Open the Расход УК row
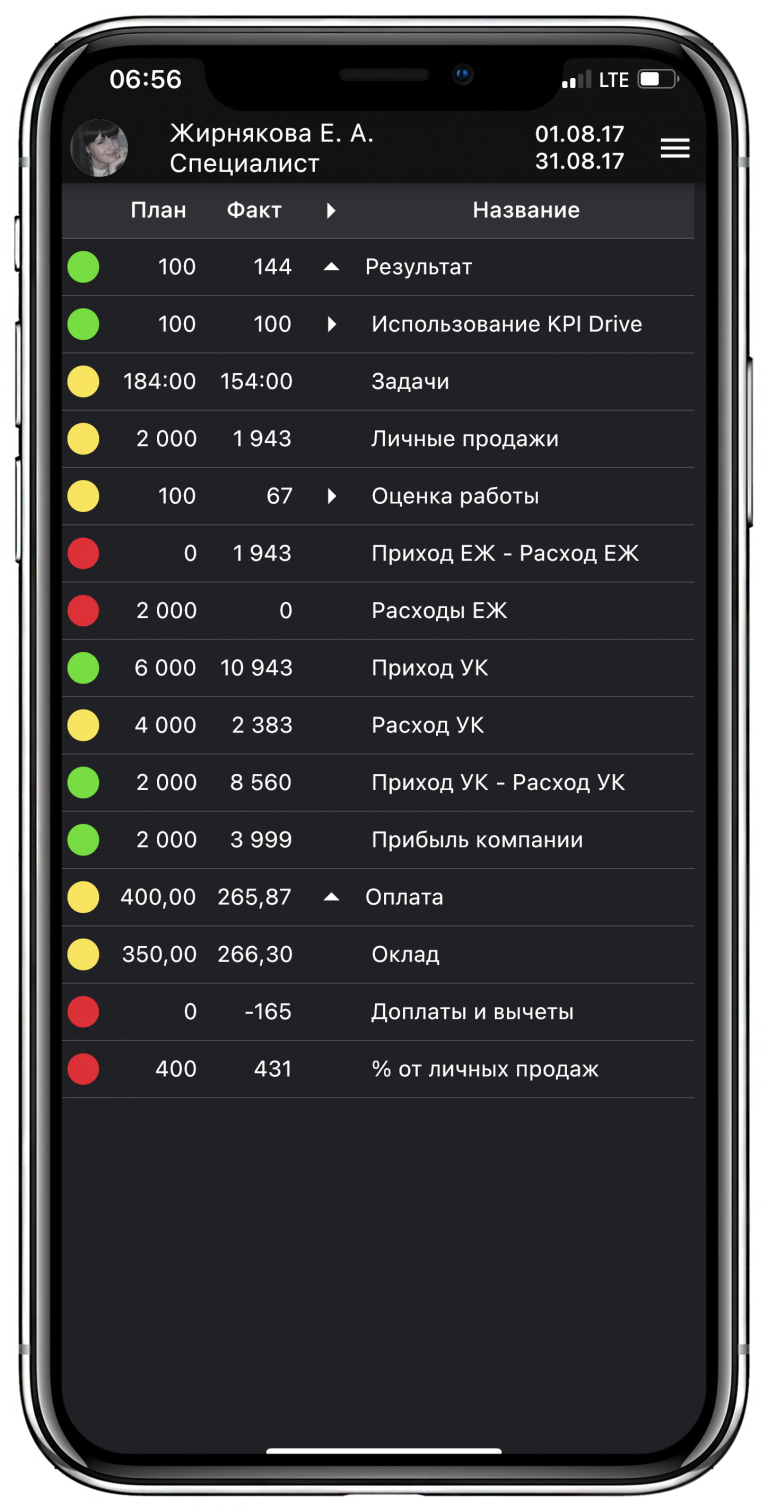 tap(378, 725)
